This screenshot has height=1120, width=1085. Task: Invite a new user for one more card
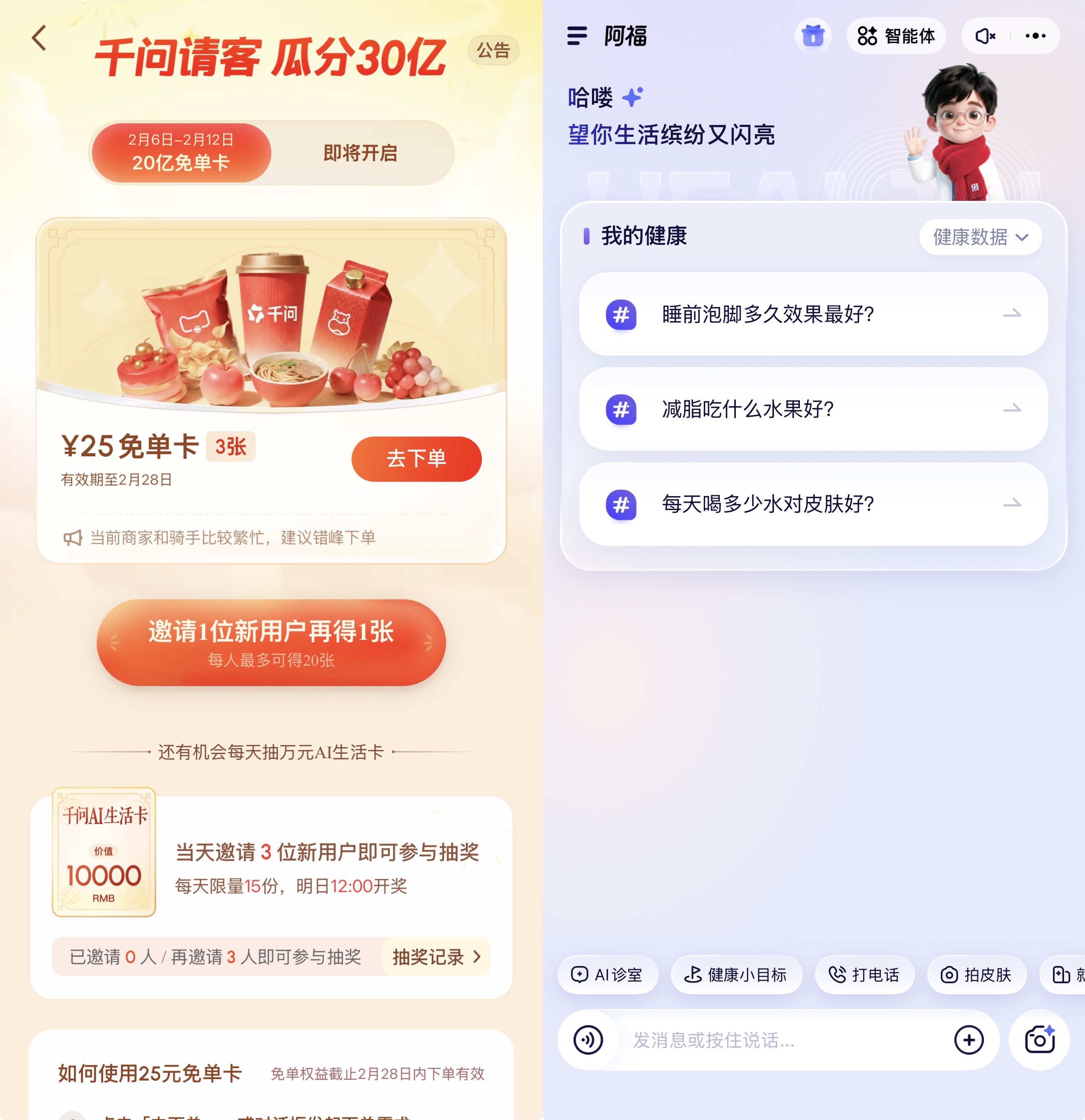pos(271,642)
